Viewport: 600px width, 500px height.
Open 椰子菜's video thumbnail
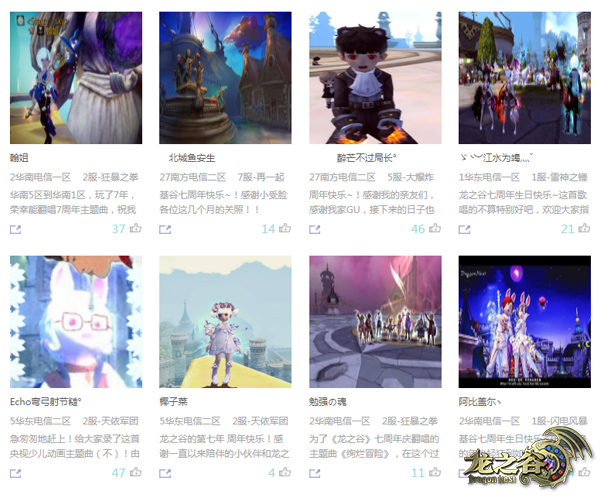[225, 322]
